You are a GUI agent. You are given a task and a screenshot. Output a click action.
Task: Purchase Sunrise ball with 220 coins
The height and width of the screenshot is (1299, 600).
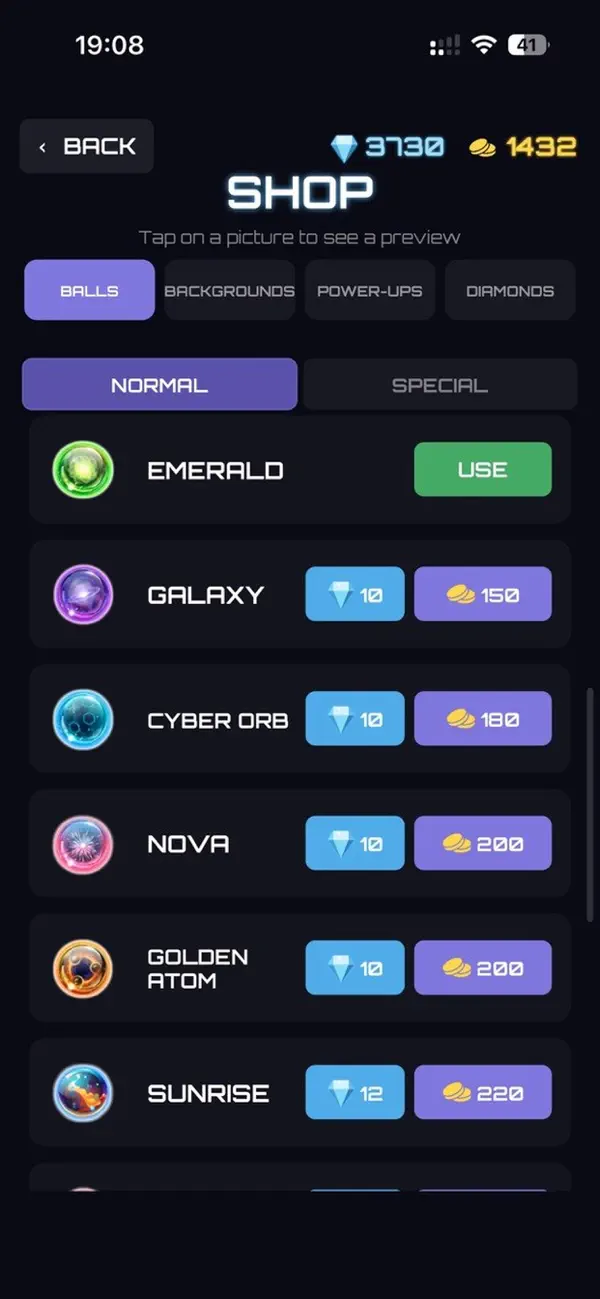click(483, 1093)
